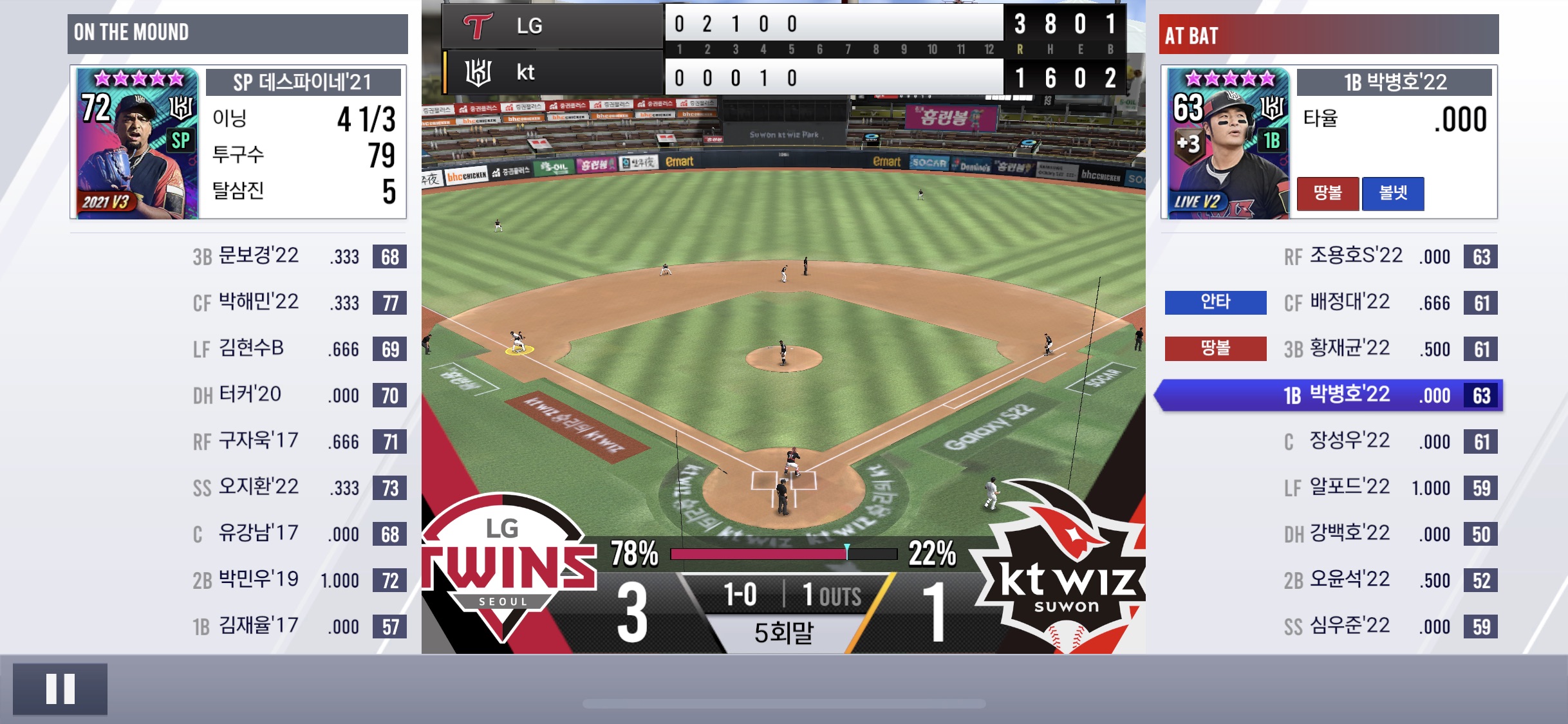Open batter 박병호'22 player card
The height and width of the screenshot is (724, 1568).
point(1228,143)
